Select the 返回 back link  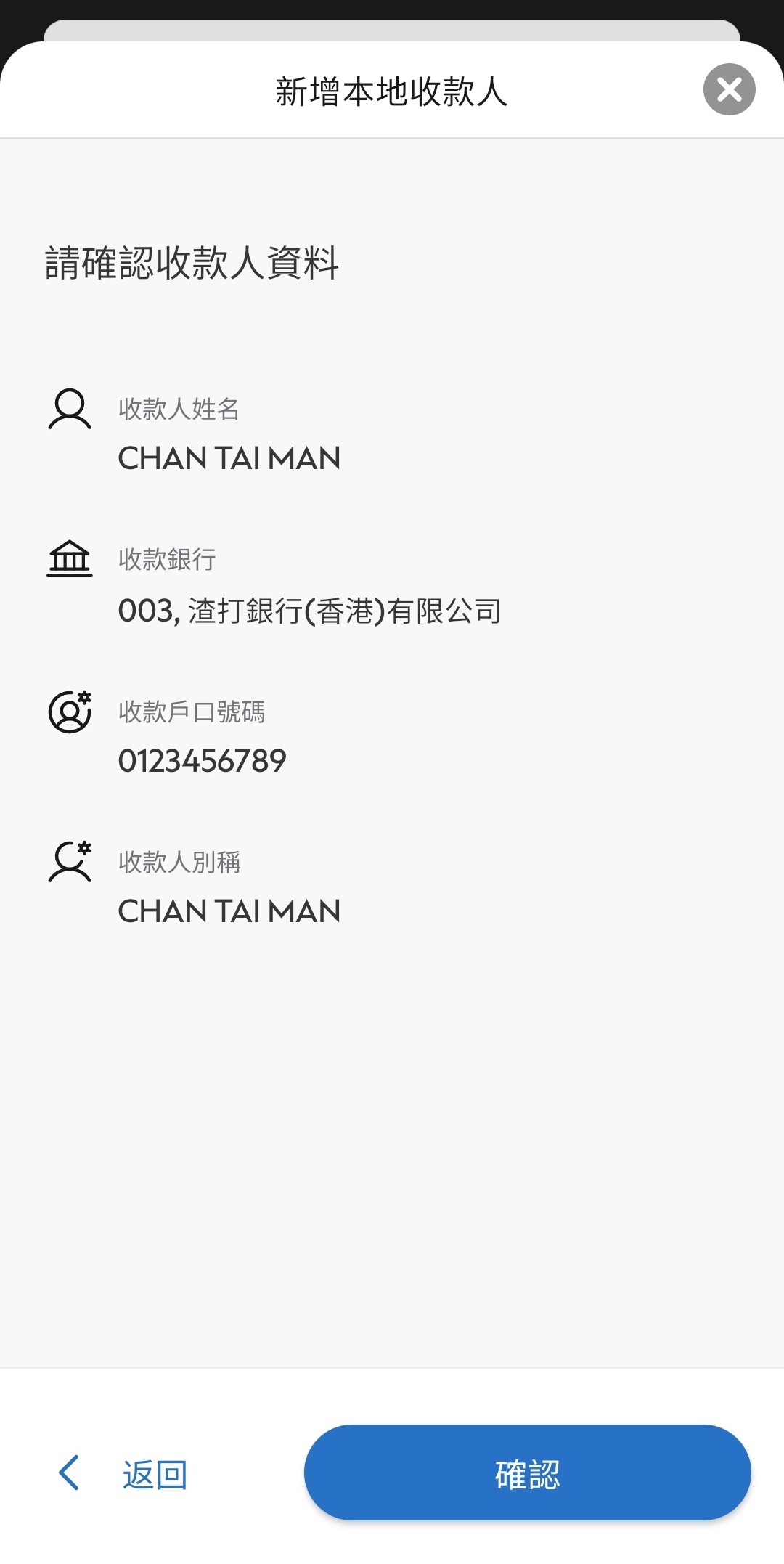click(155, 1473)
